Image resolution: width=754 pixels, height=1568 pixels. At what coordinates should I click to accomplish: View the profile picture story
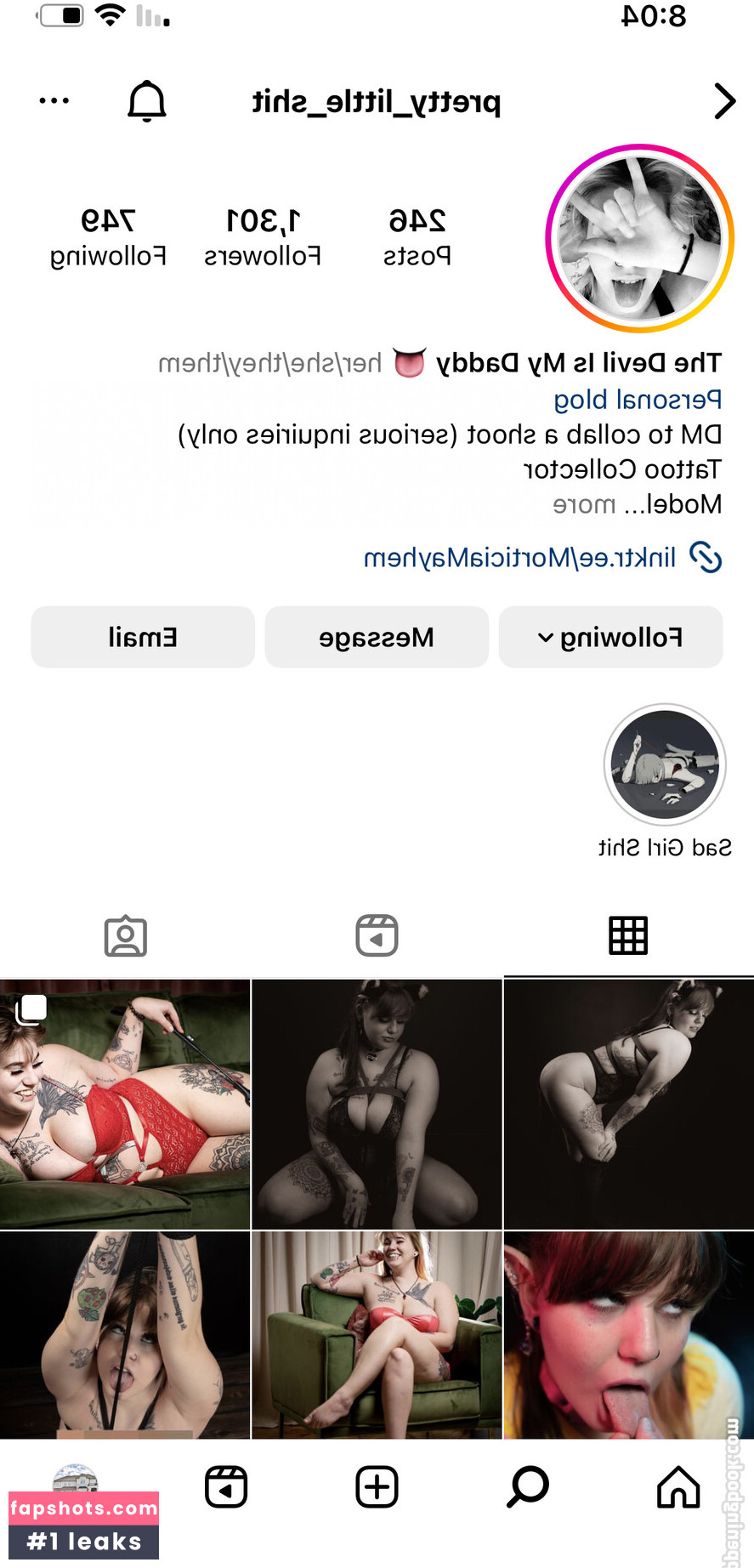click(x=639, y=239)
